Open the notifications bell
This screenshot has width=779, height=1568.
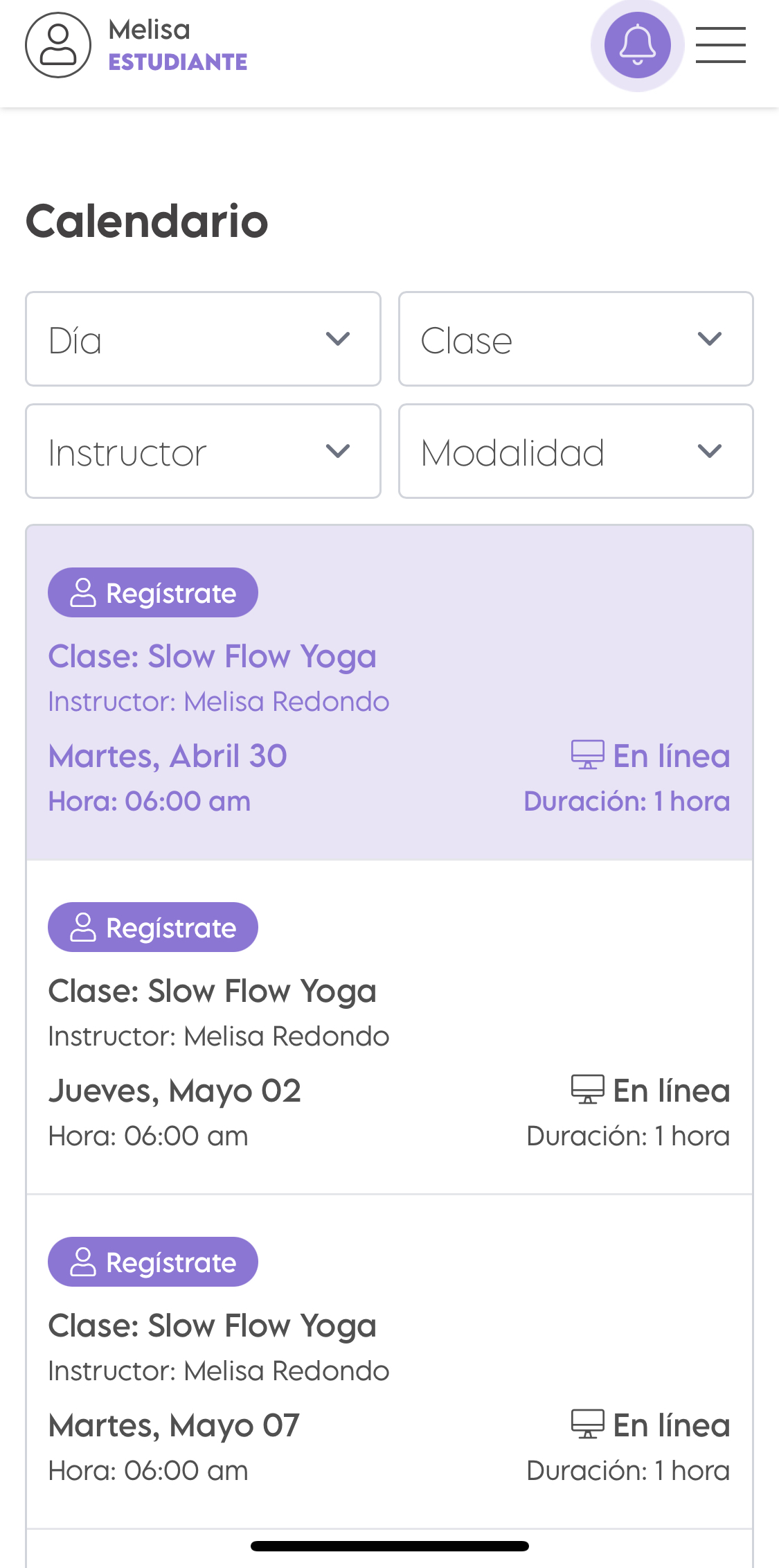tap(637, 45)
